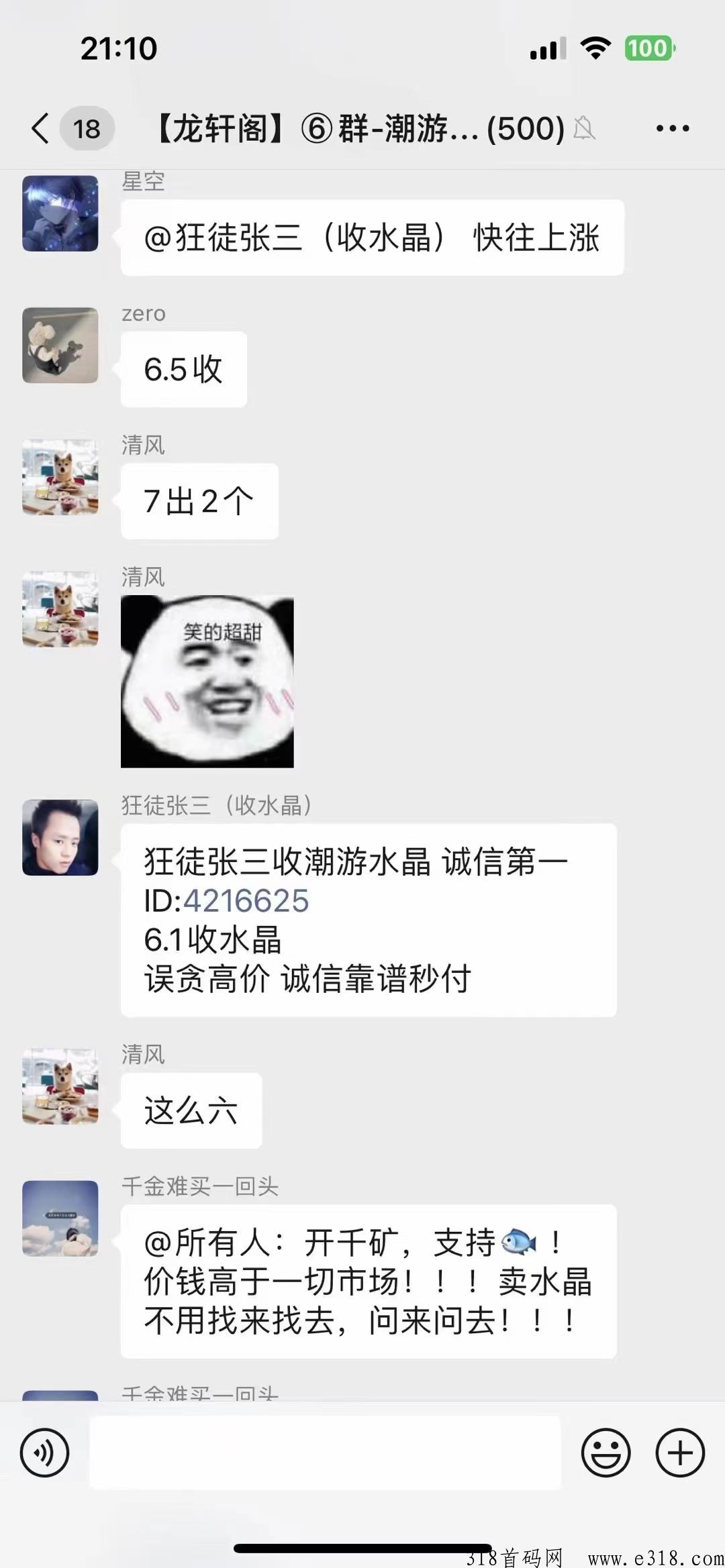
Task: Open 星空's profile avatar
Action: pyautogui.click(x=60, y=213)
